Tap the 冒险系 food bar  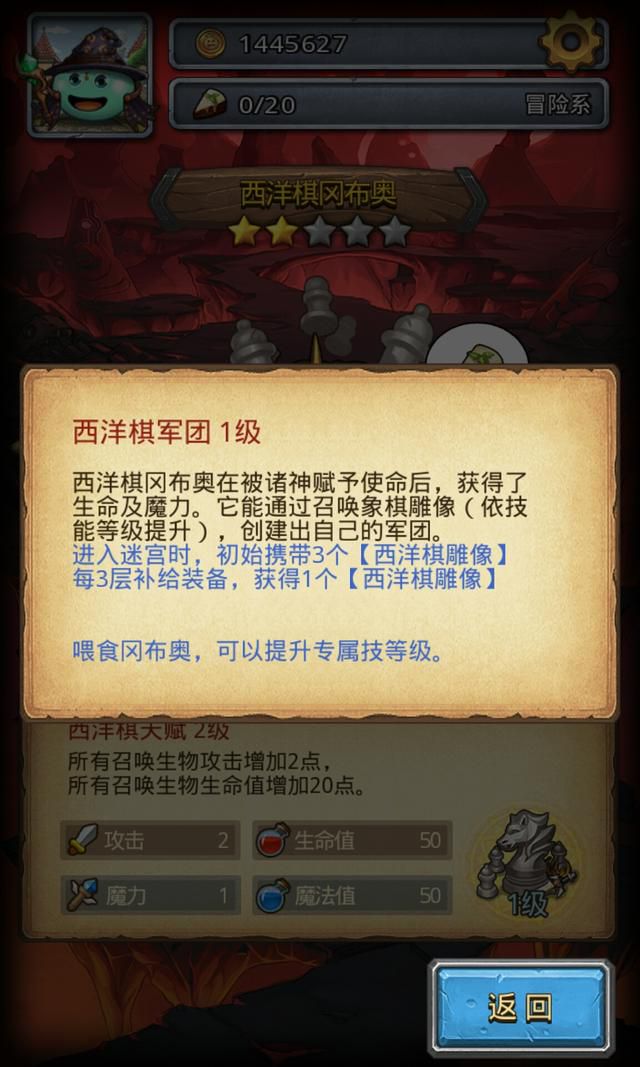tap(388, 103)
